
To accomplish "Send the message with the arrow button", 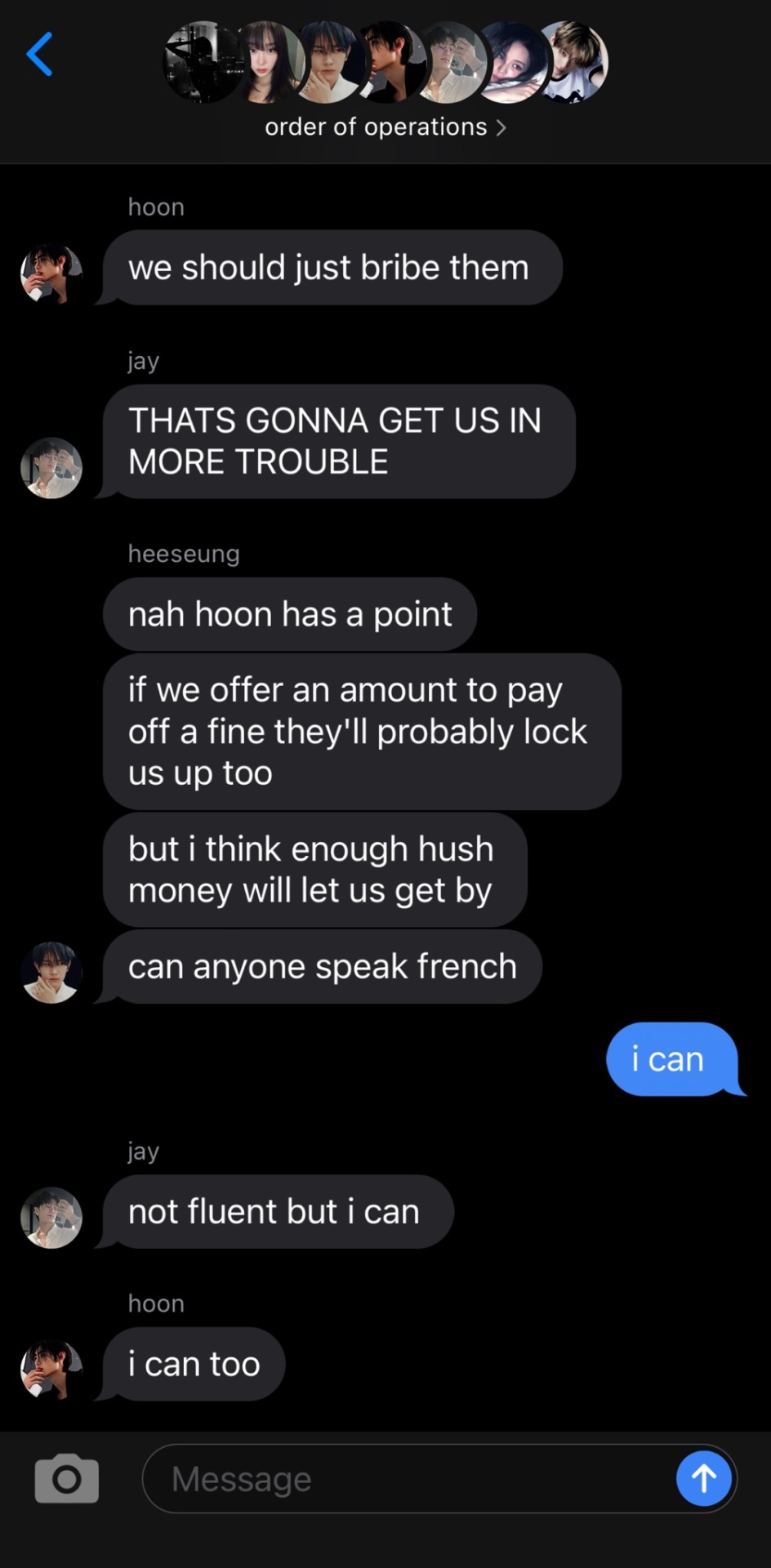I will [x=703, y=1478].
